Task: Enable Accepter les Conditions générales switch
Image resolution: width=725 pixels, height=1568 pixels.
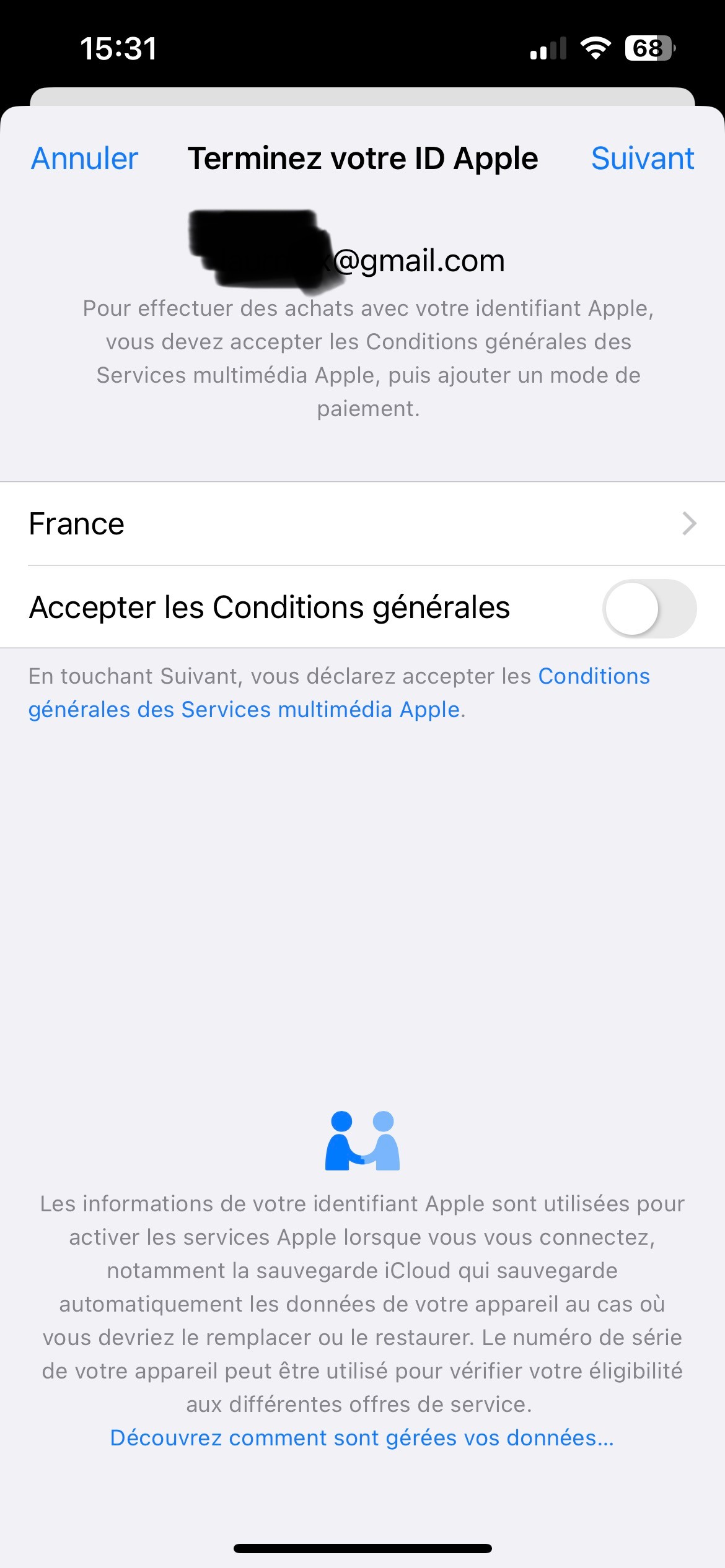Action: click(x=649, y=608)
